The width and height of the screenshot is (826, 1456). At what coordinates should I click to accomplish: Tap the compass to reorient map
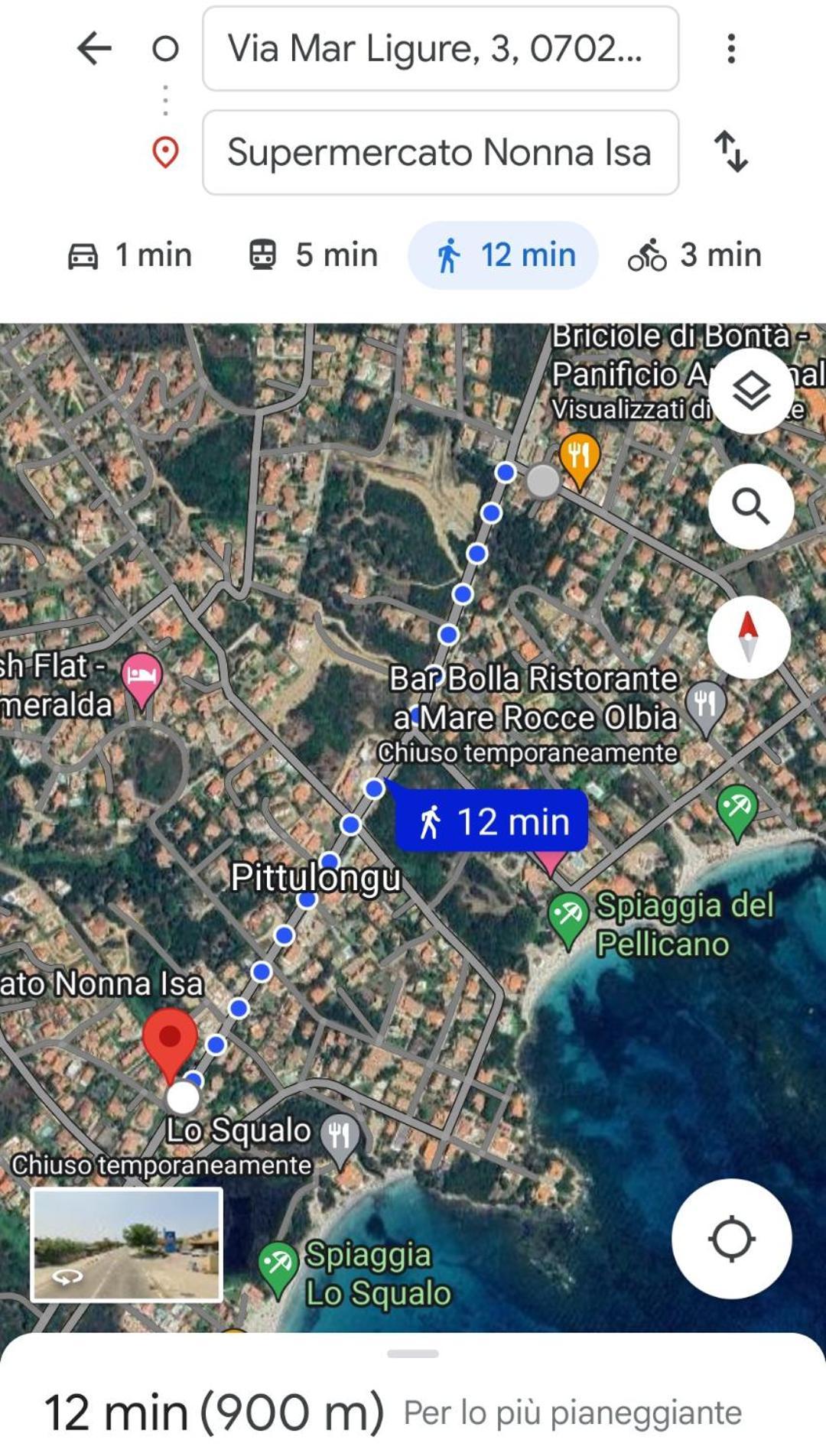[x=748, y=636]
